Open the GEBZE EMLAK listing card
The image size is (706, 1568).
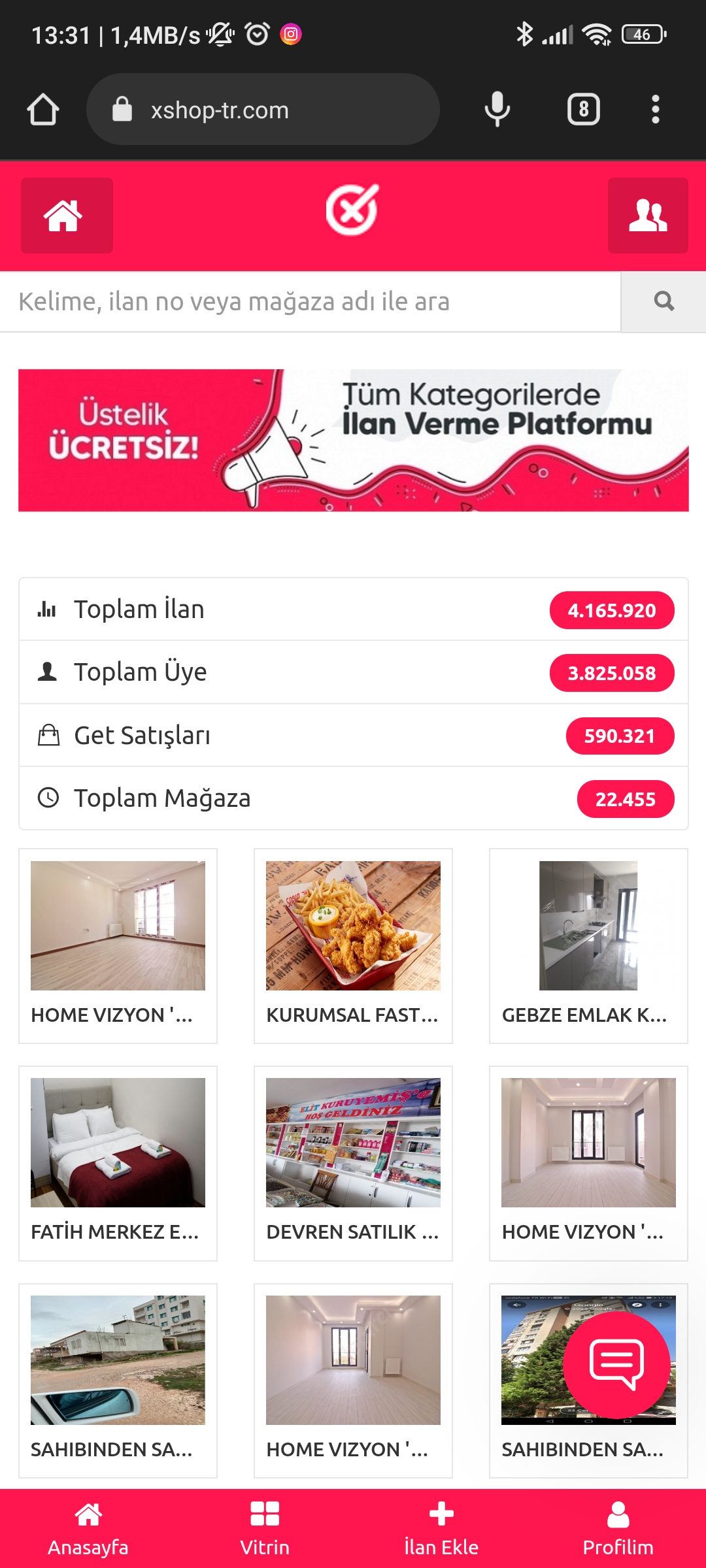click(x=588, y=945)
